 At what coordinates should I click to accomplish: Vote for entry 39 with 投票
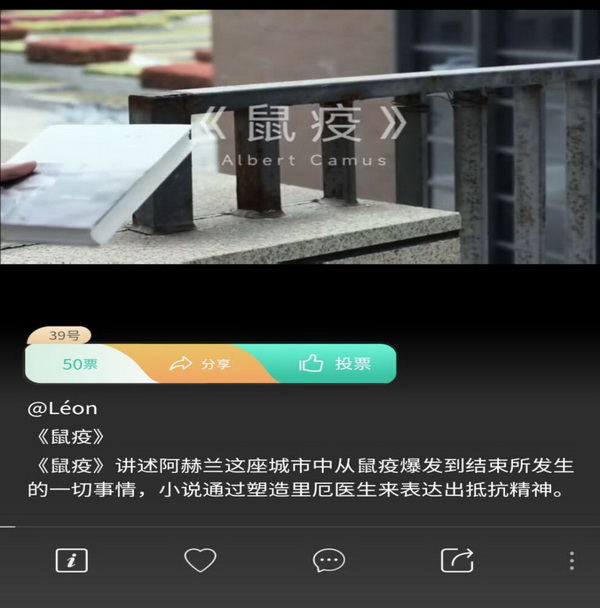click(335, 364)
